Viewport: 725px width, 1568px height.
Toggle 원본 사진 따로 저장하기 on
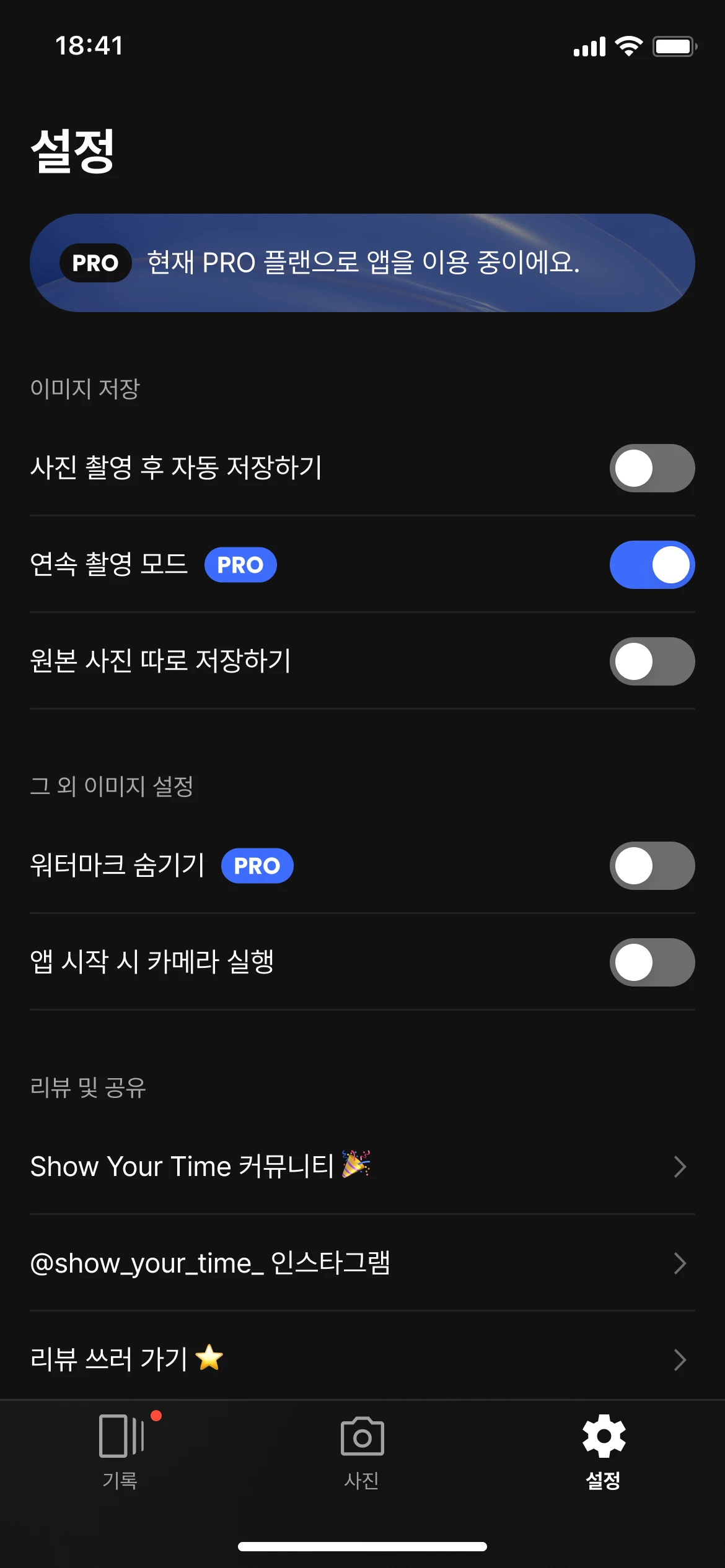point(652,661)
